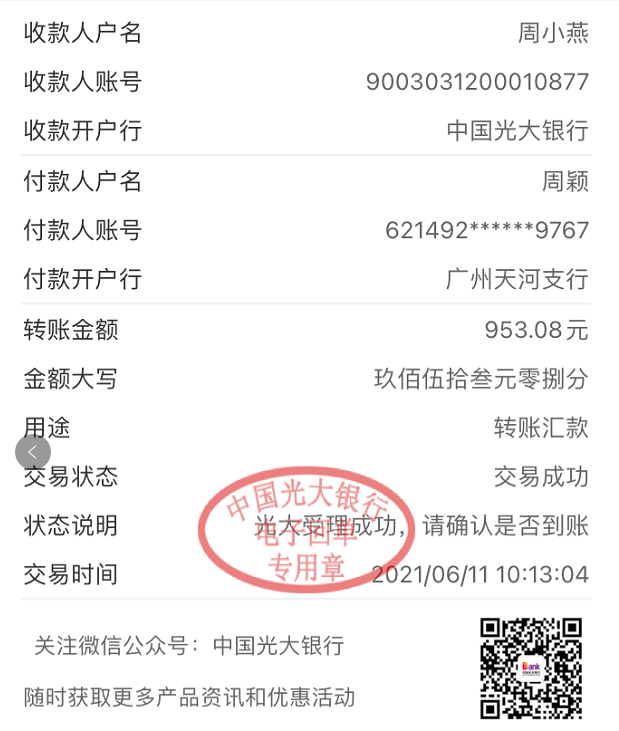Tap the left arrow for the previous image

(32, 452)
